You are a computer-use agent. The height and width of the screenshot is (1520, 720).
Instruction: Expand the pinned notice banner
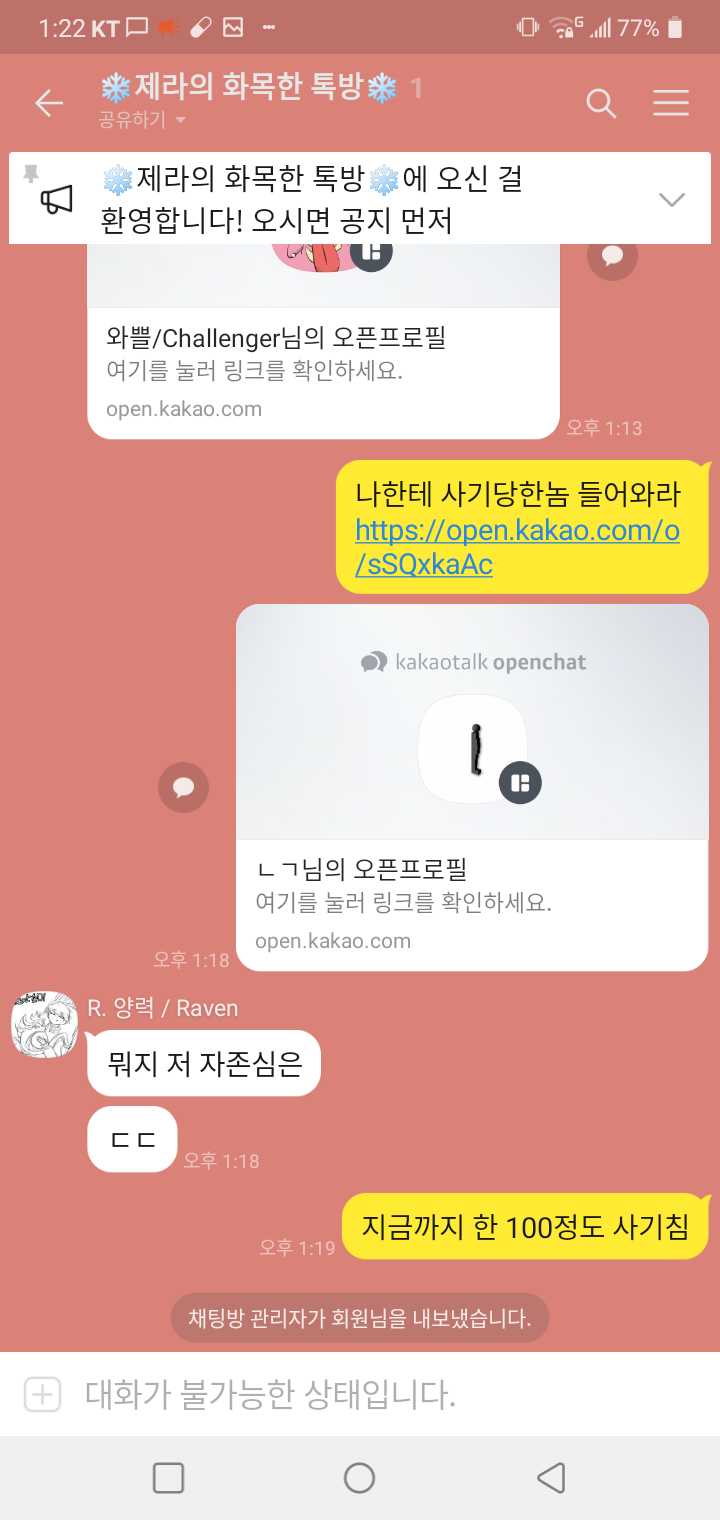[x=672, y=199]
